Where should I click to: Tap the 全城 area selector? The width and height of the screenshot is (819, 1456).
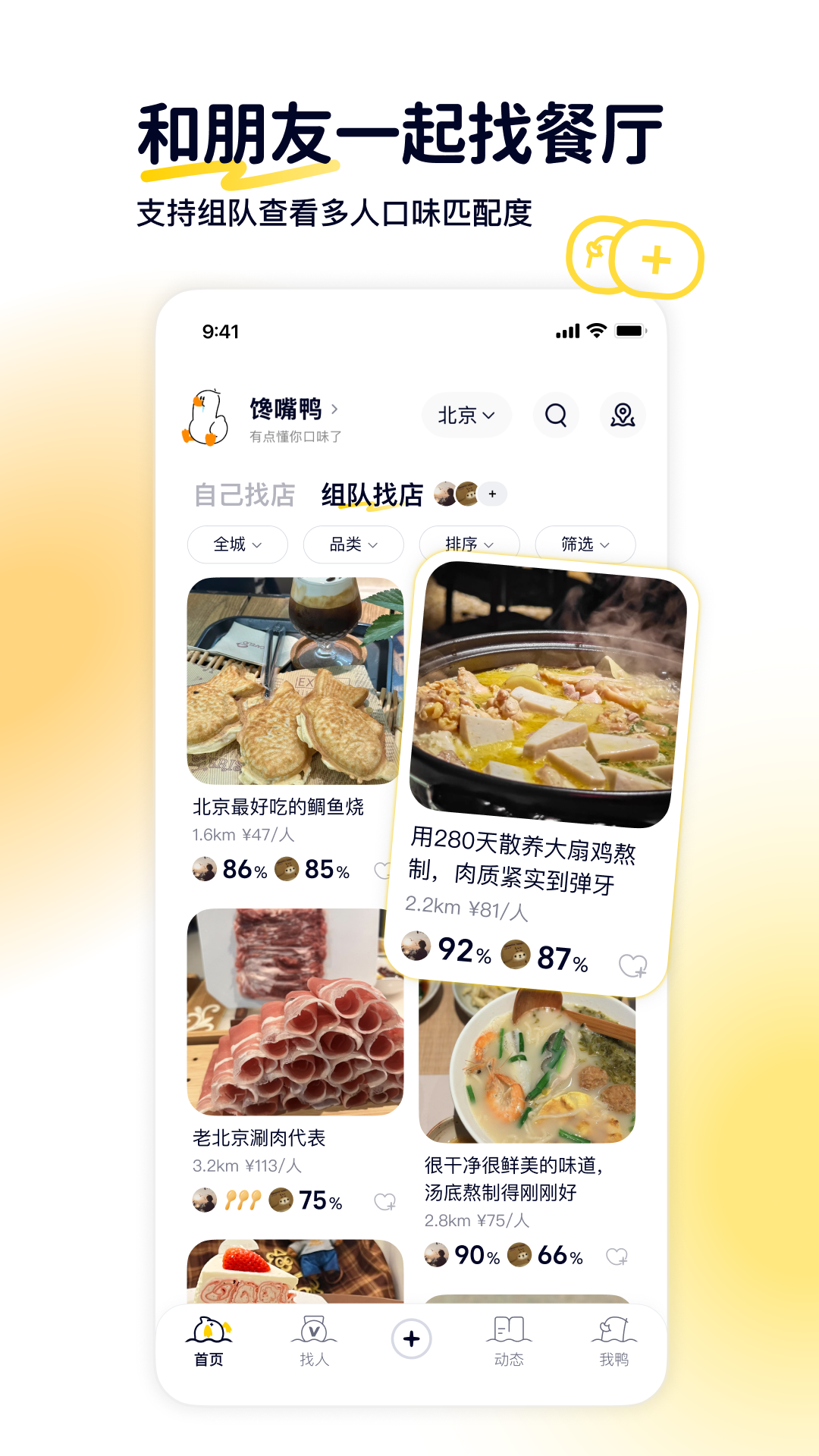(237, 544)
